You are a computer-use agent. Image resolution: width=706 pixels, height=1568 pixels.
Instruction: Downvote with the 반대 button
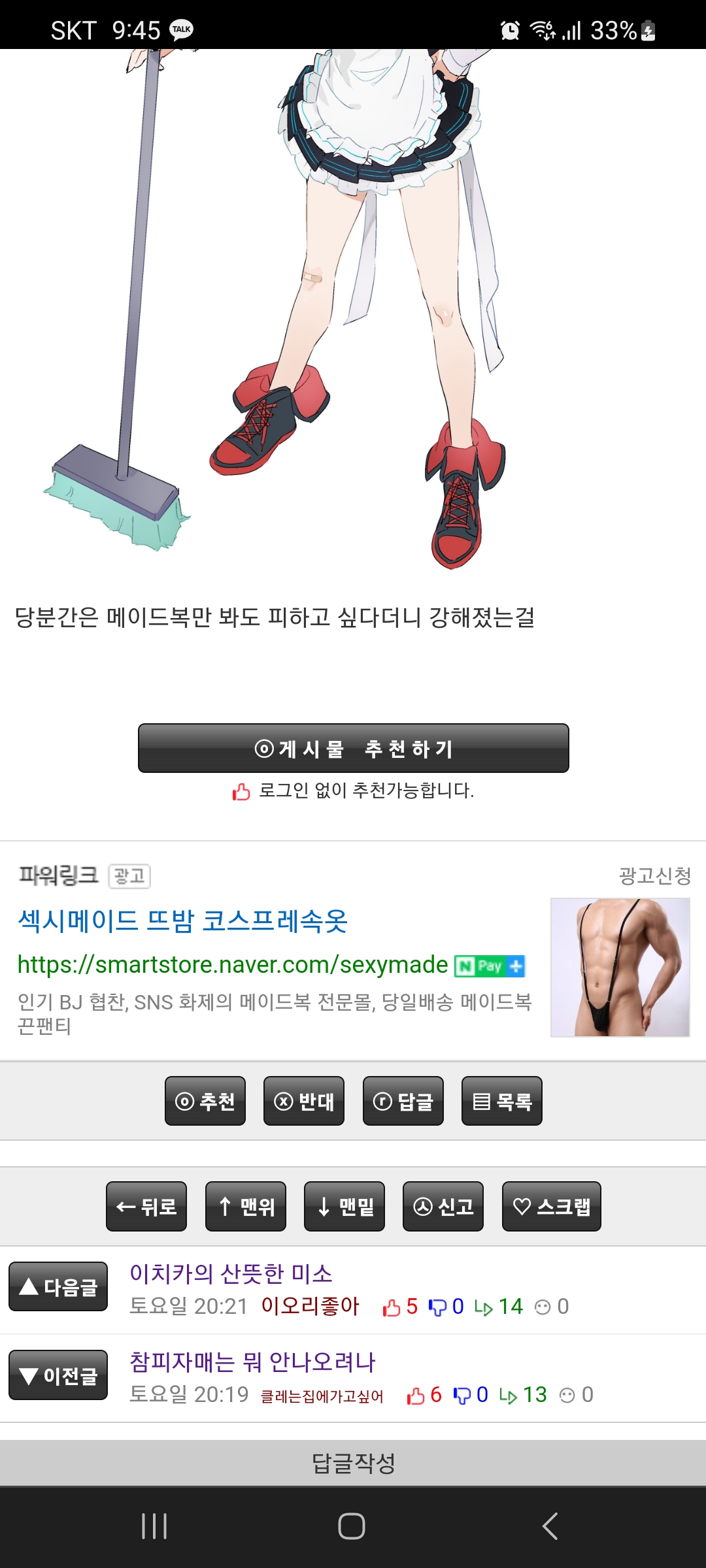tap(303, 1101)
